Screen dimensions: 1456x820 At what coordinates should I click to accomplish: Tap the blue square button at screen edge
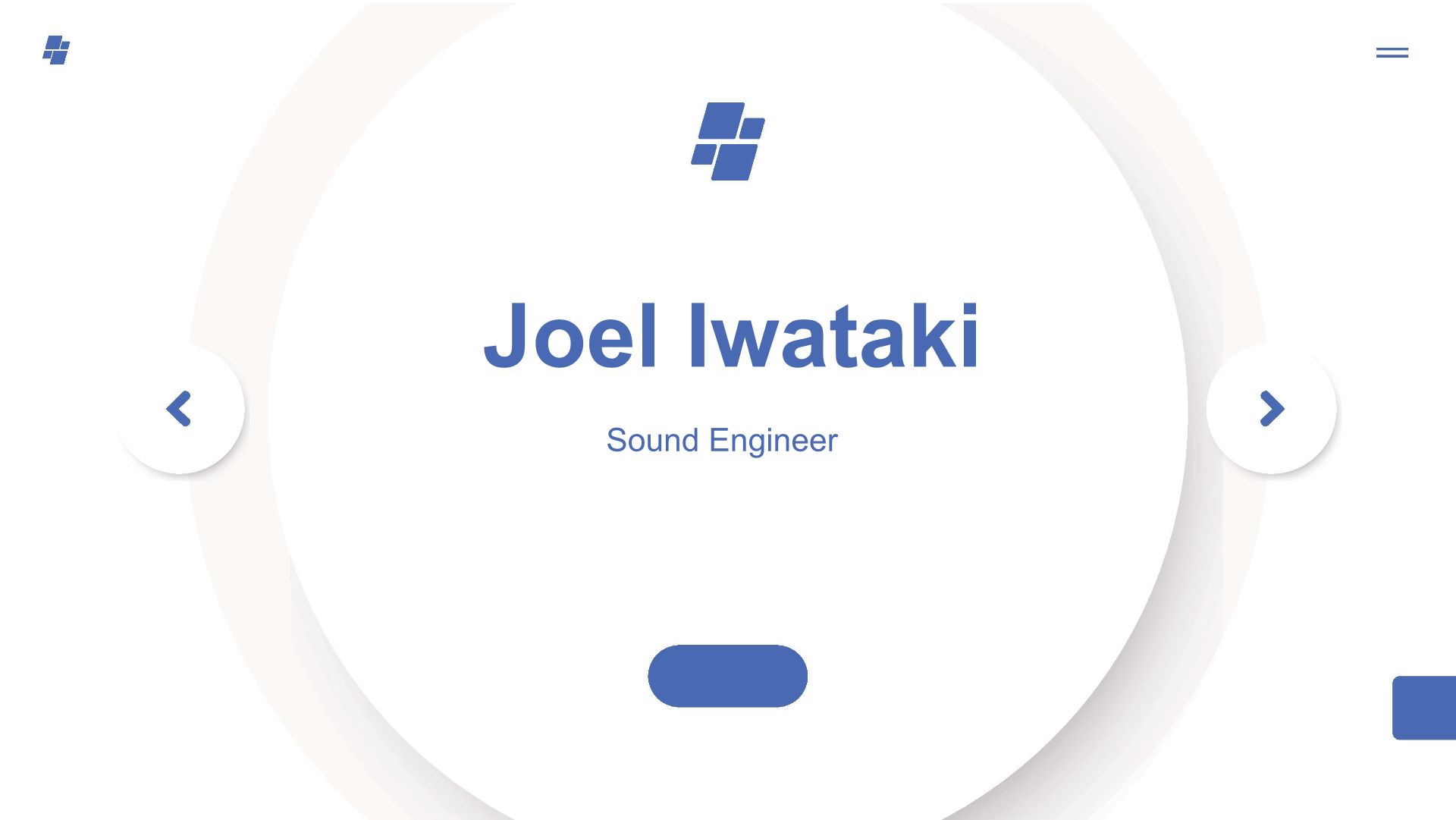(x=1424, y=708)
